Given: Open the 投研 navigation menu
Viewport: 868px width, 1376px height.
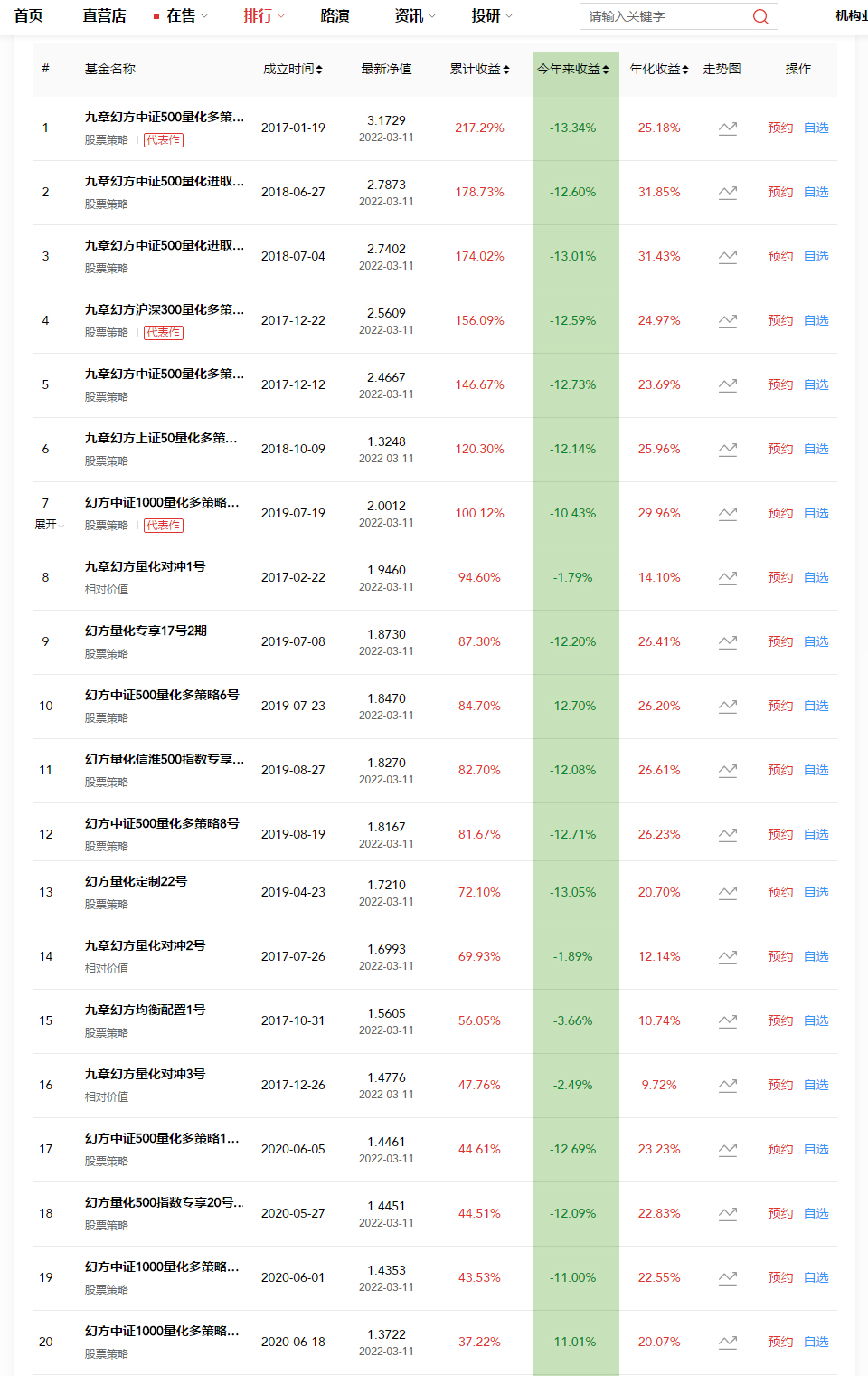Looking at the screenshot, I should coord(491,16).
